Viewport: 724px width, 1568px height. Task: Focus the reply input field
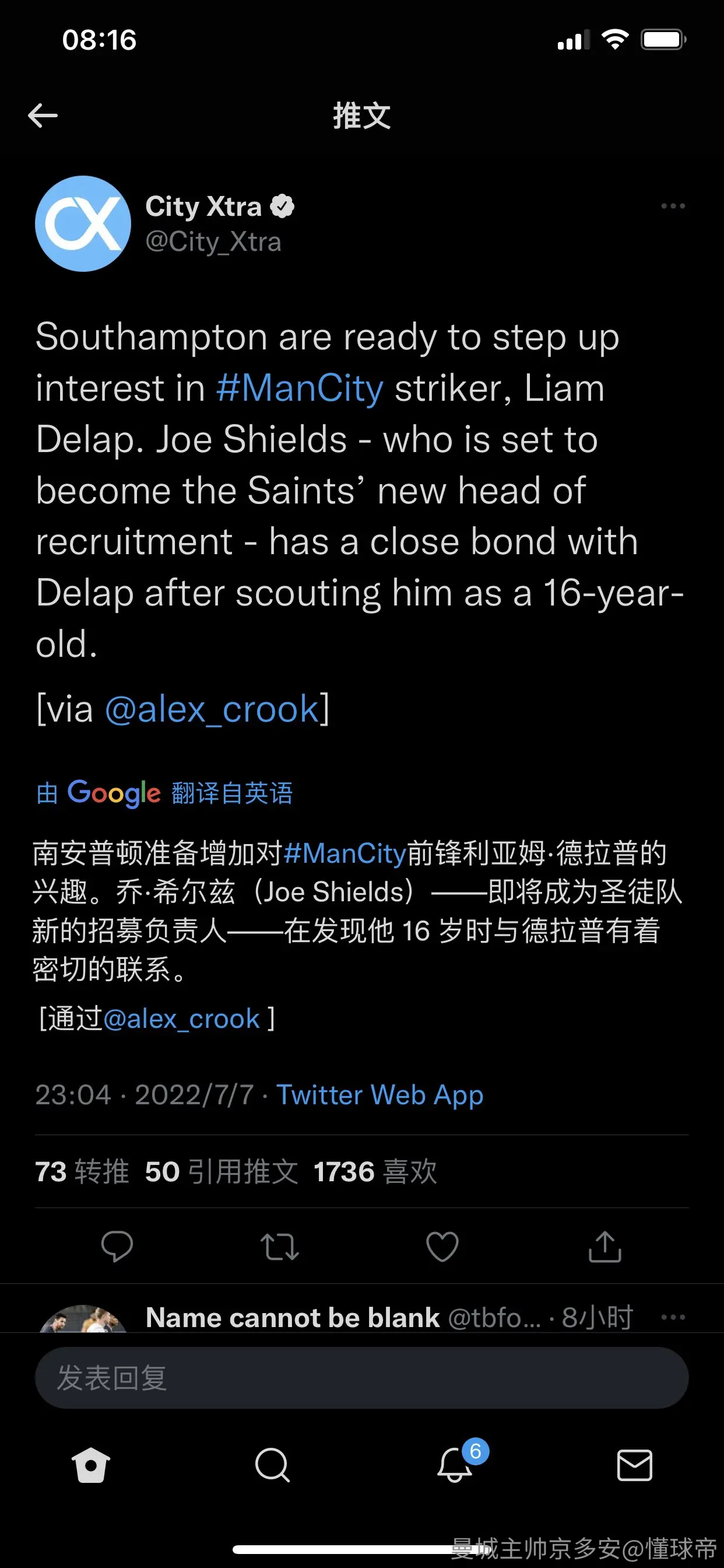point(362,1377)
